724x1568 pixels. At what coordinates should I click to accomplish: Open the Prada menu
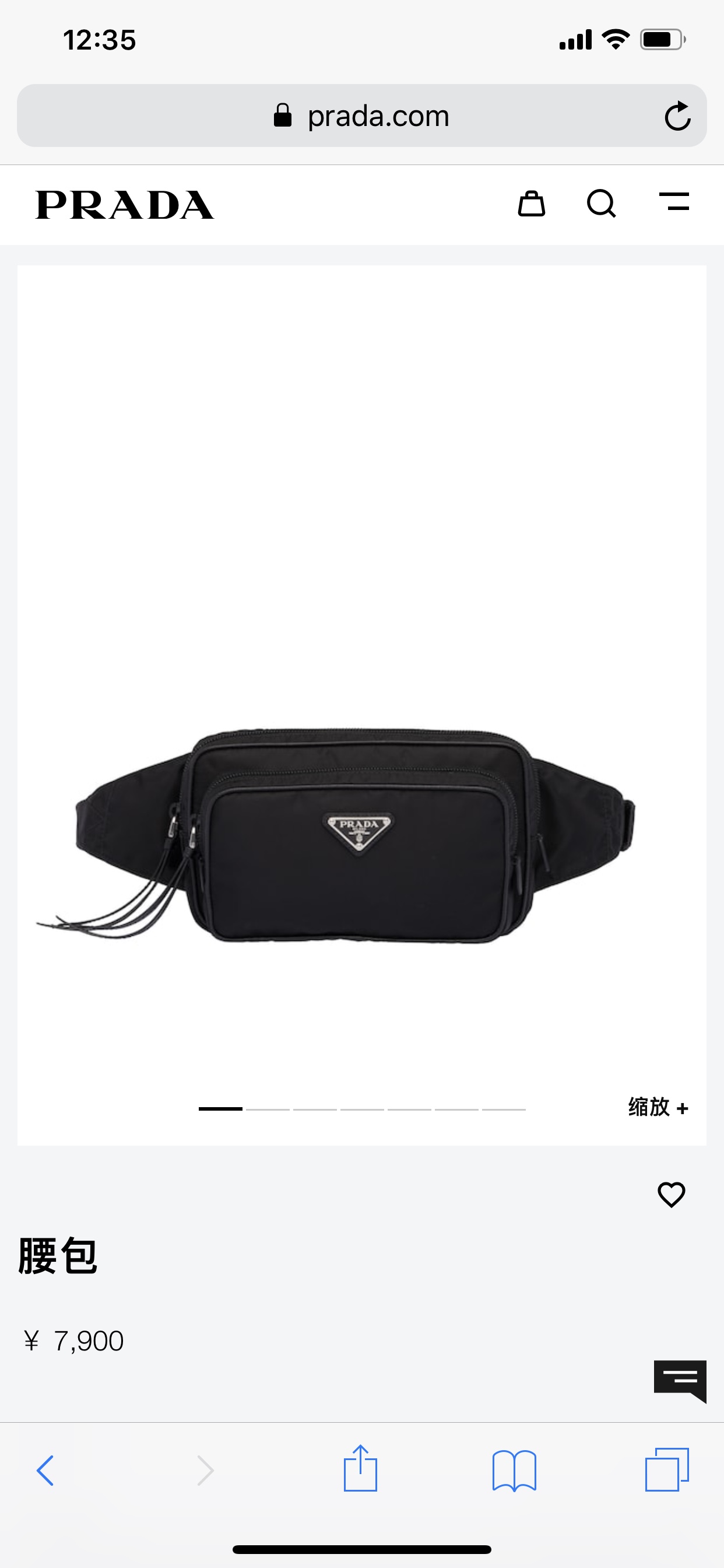point(674,202)
